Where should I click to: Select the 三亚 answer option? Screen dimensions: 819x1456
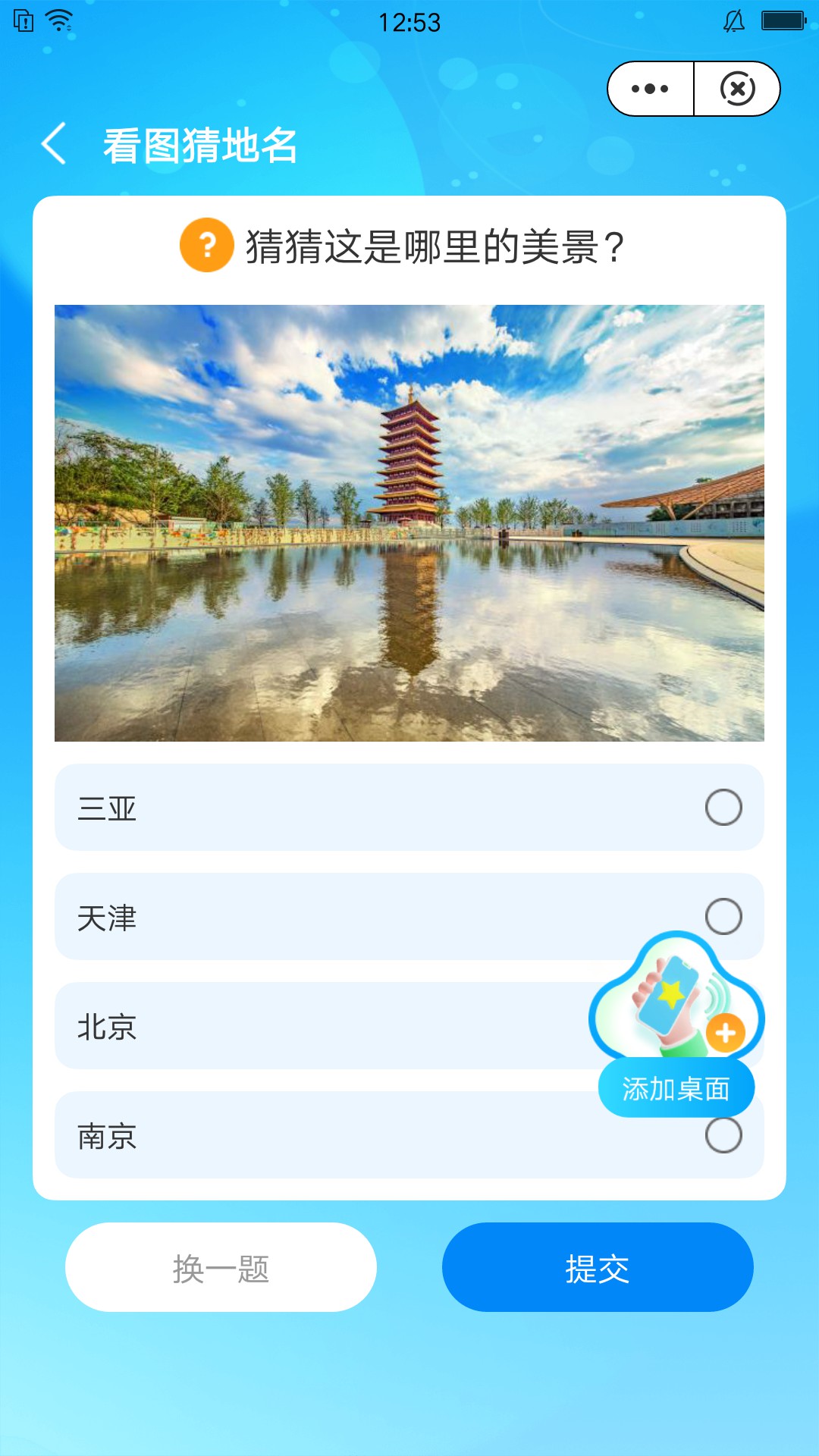pos(409,807)
